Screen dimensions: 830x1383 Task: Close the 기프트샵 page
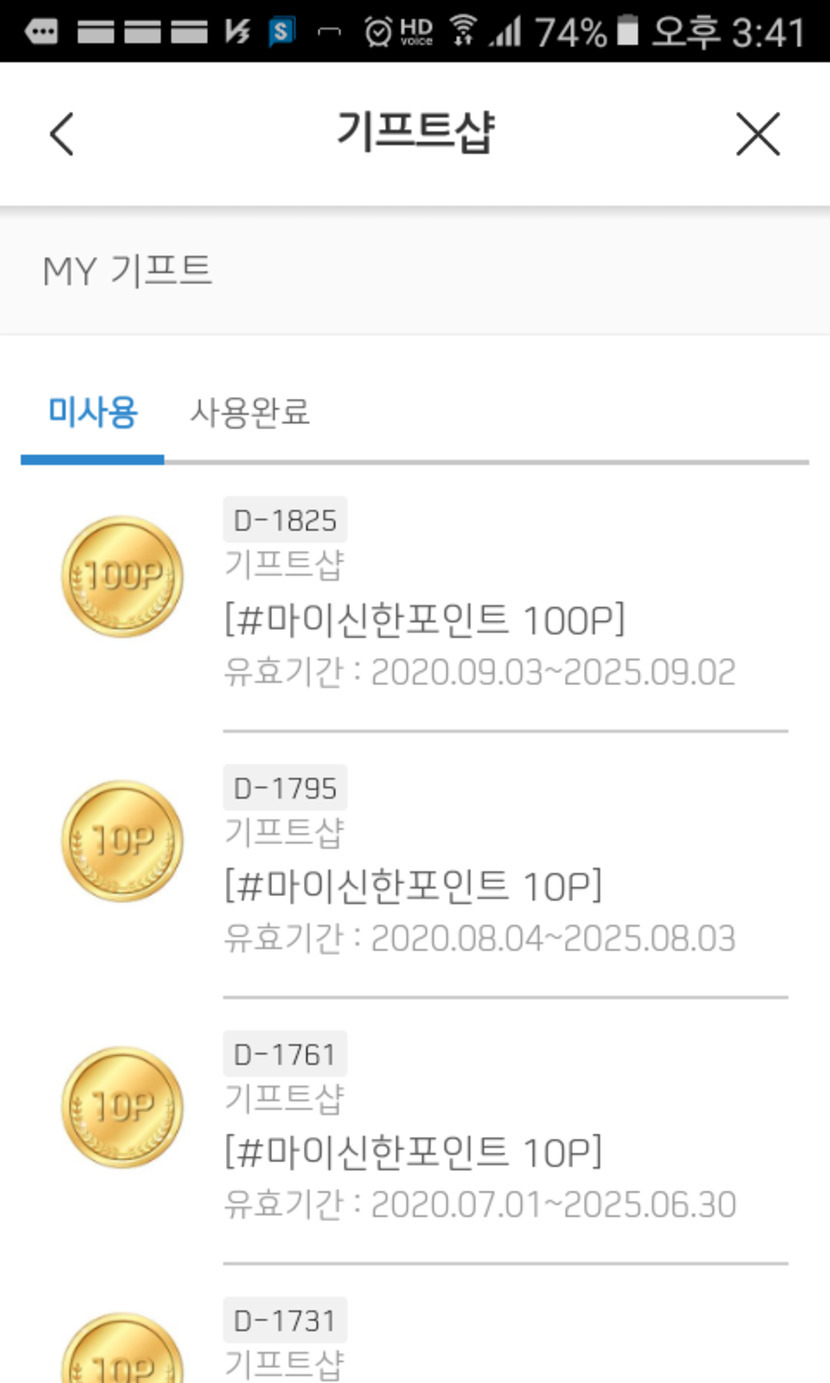757,134
